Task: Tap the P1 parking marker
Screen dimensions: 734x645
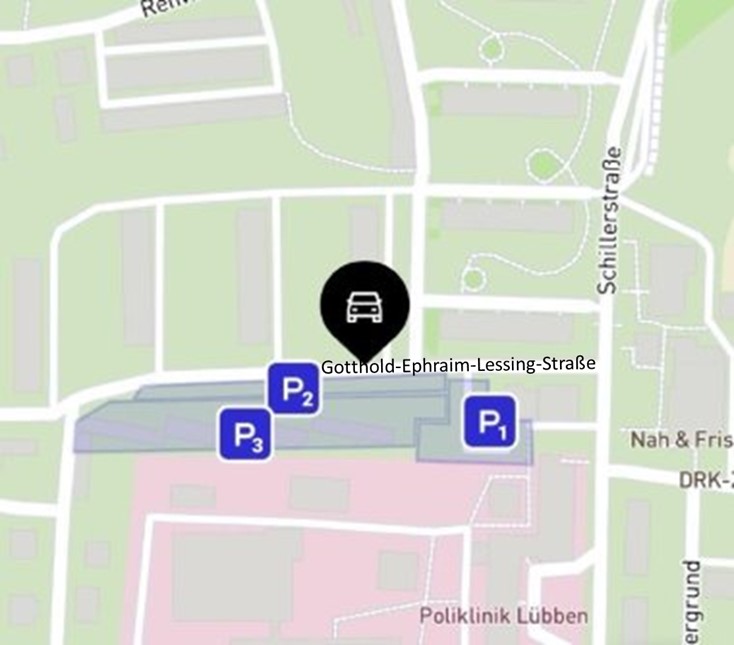Action: pos(488,423)
